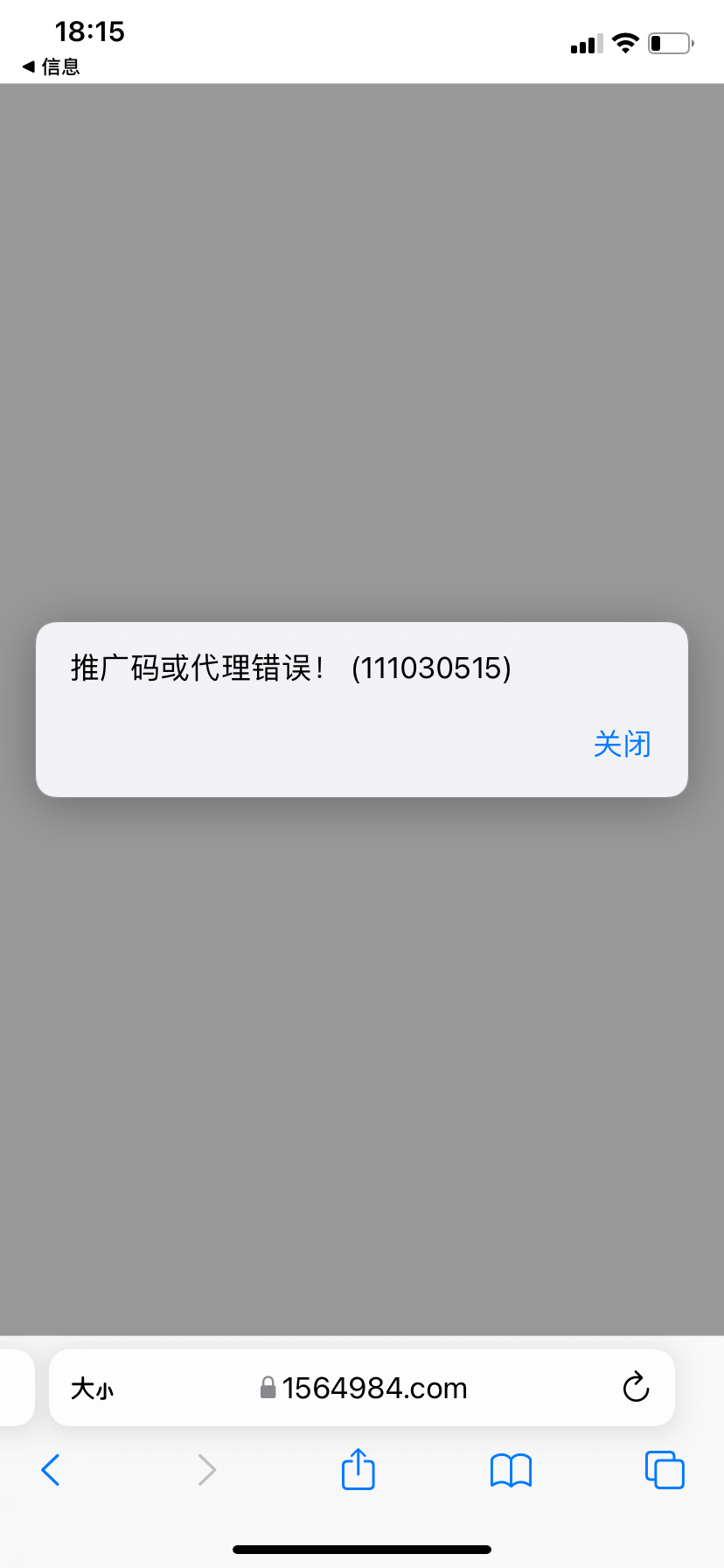Return to 信息 app via the back link
The height and width of the screenshot is (1568, 724).
click(x=51, y=66)
